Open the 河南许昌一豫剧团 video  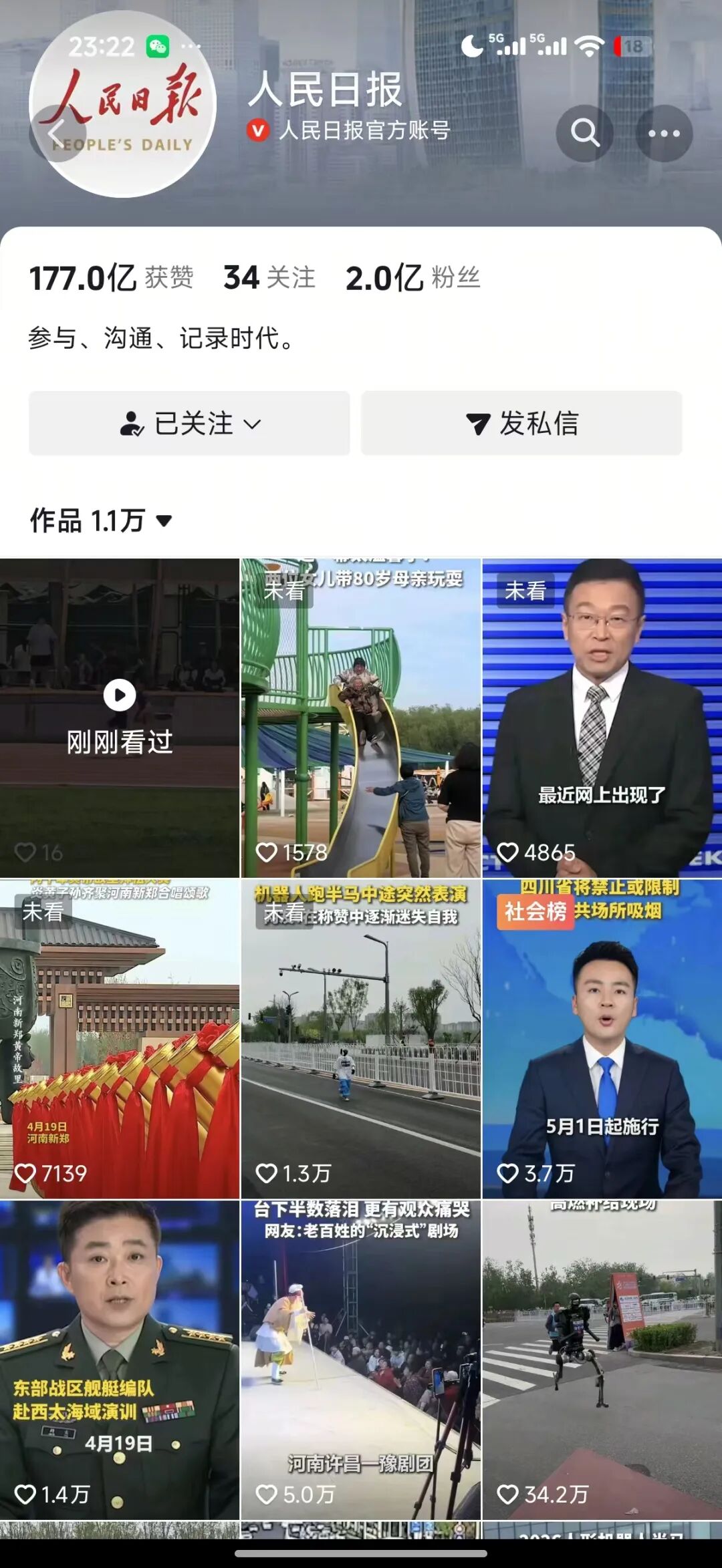[361, 1359]
